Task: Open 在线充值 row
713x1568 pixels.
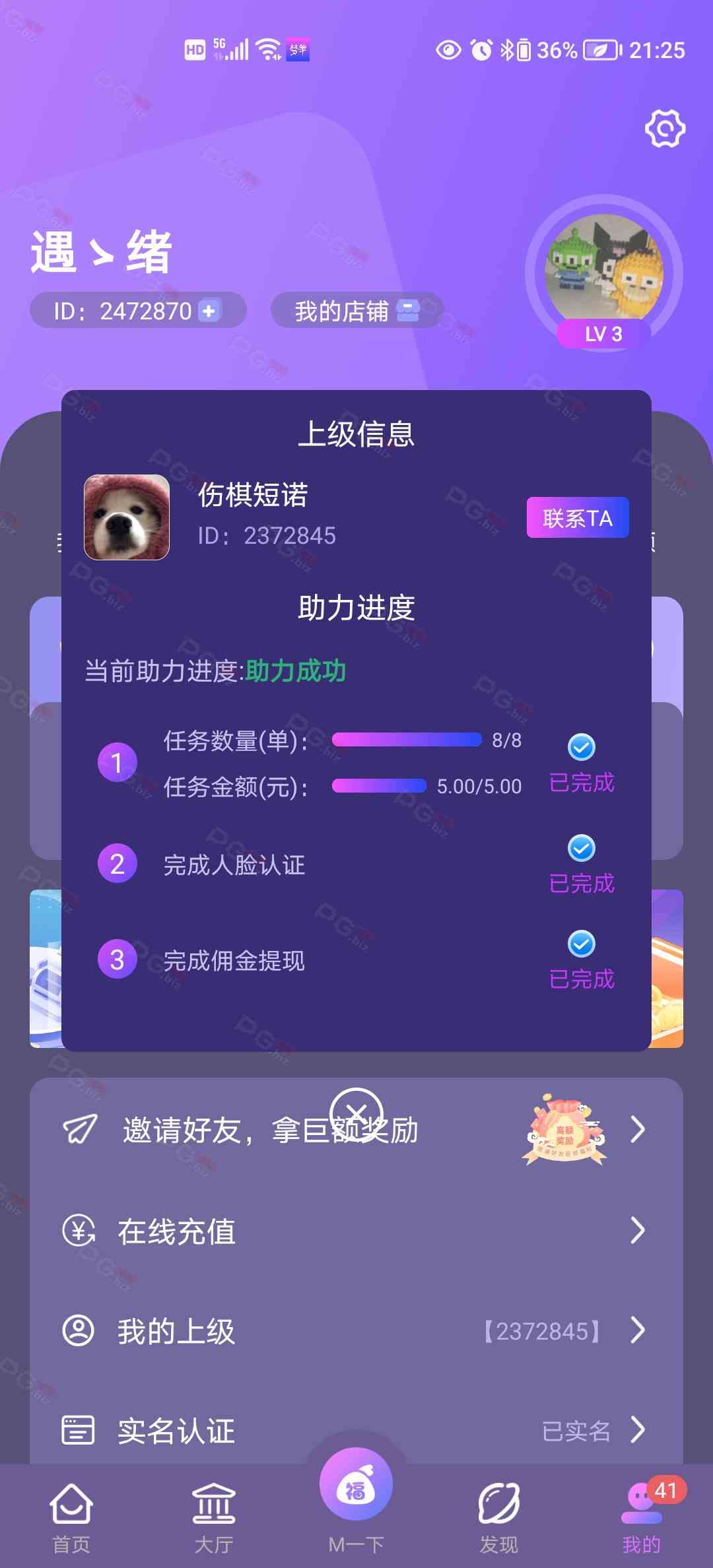Action: point(356,1231)
